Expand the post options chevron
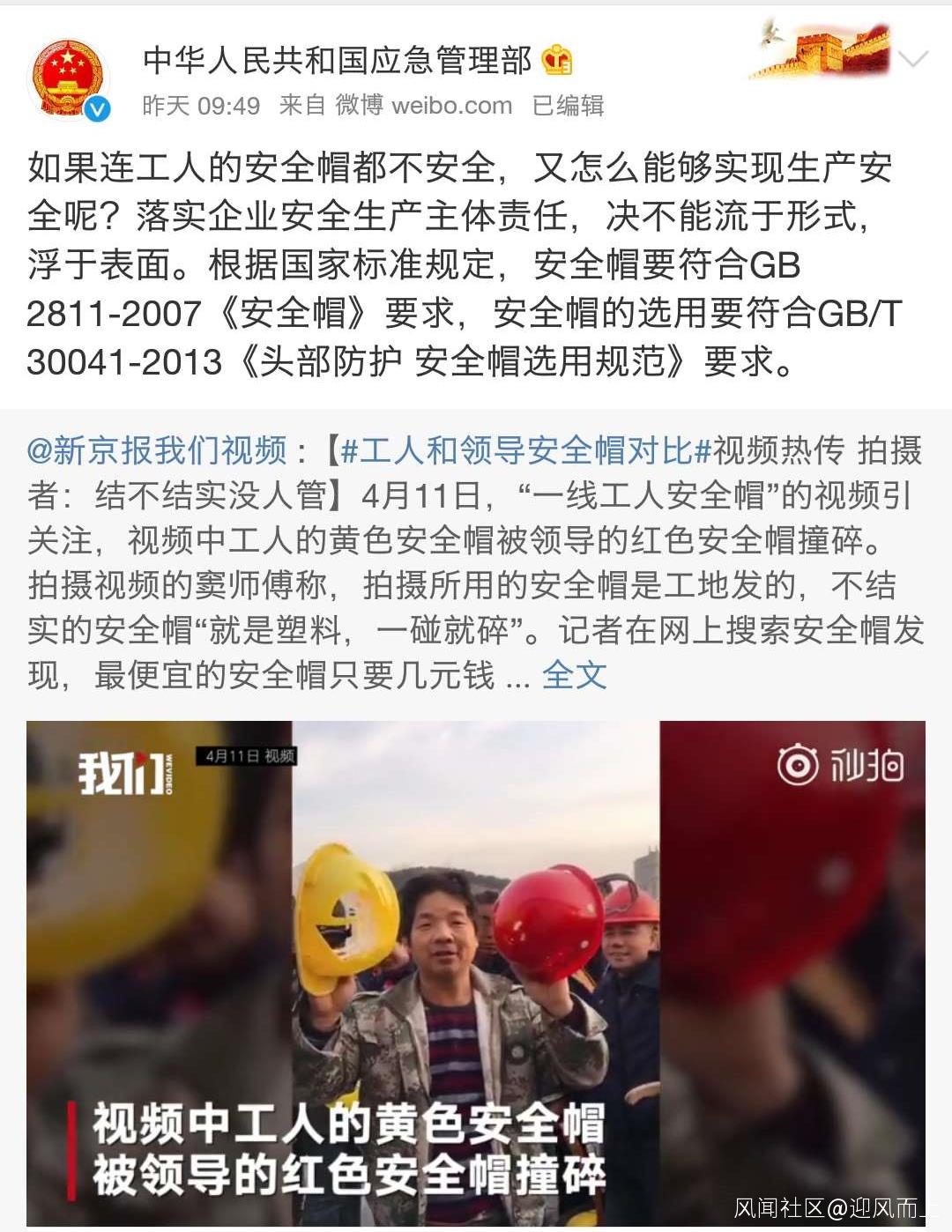Viewport: 952px width, 1232px height. 912,60
